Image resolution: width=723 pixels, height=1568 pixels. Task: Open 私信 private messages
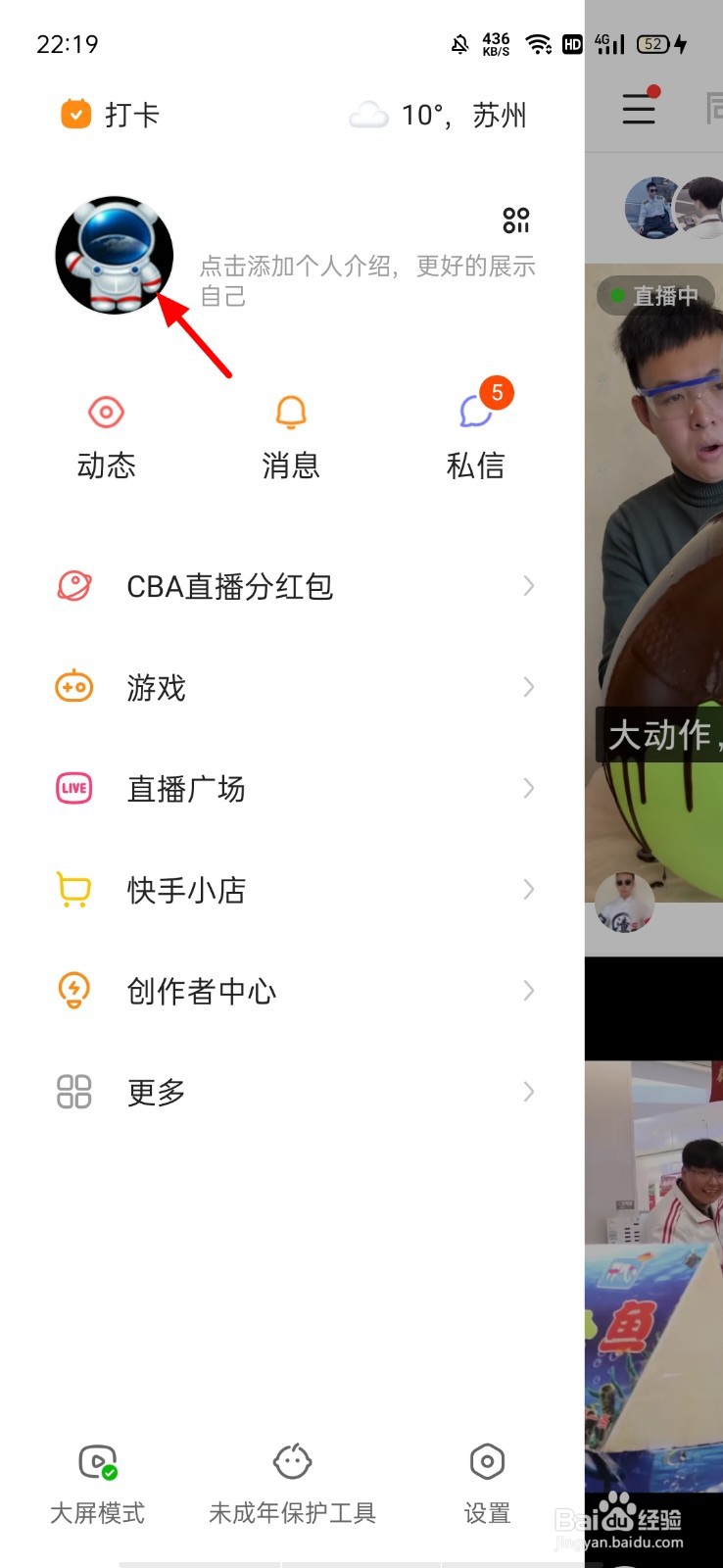(476, 437)
